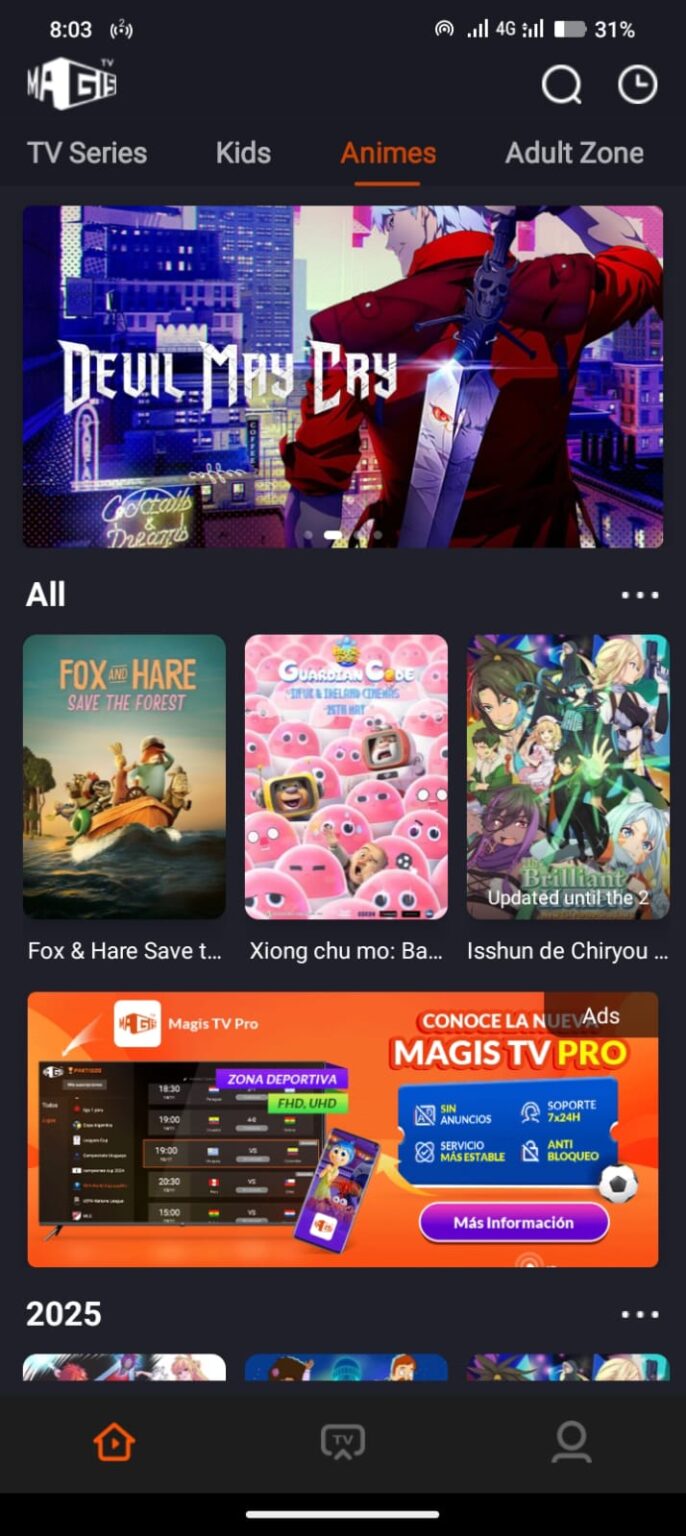This screenshot has width=686, height=1536.
Task: Open the profile tab
Action: point(571,1442)
